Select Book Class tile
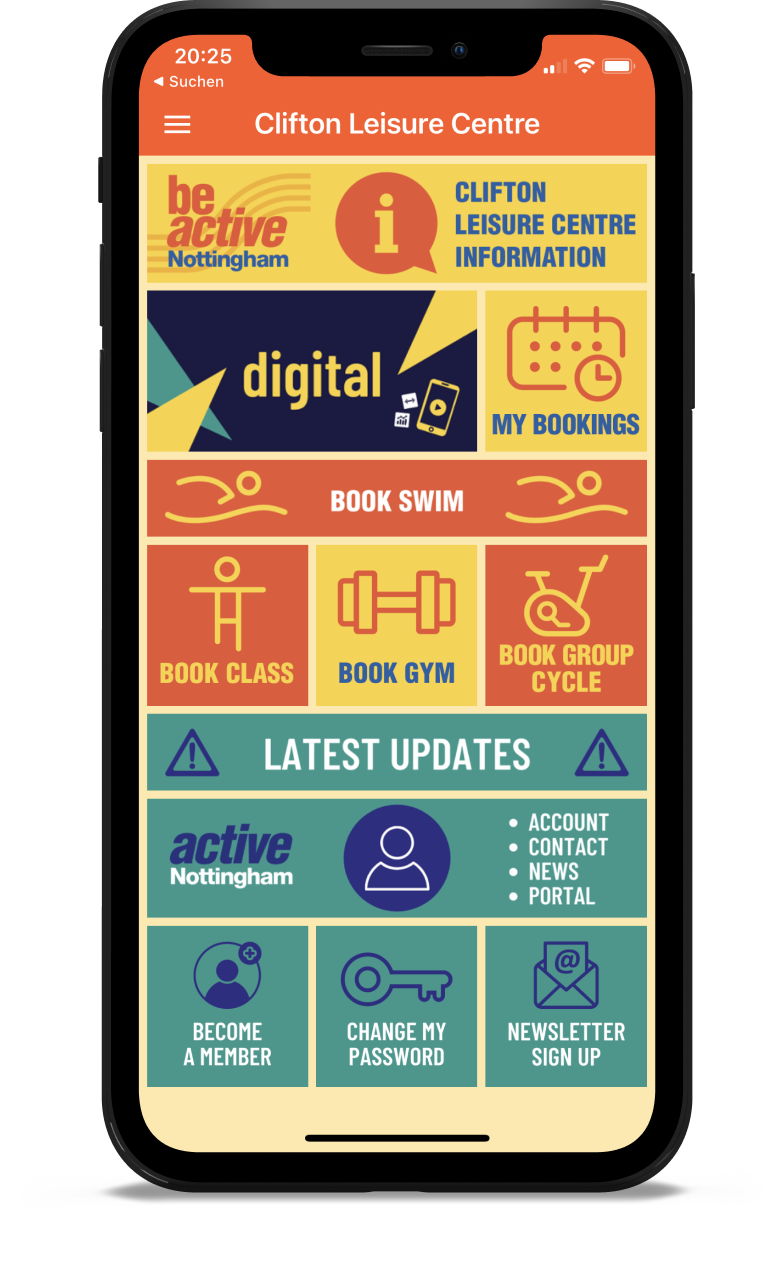Screen dimensions: 765x1278 (227, 626)
